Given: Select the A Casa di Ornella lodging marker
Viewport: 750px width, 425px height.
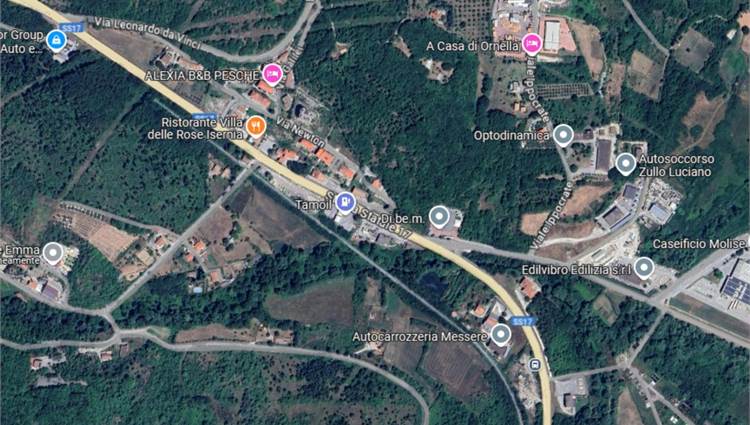Looking at the screenshot, I should point(532,43).
